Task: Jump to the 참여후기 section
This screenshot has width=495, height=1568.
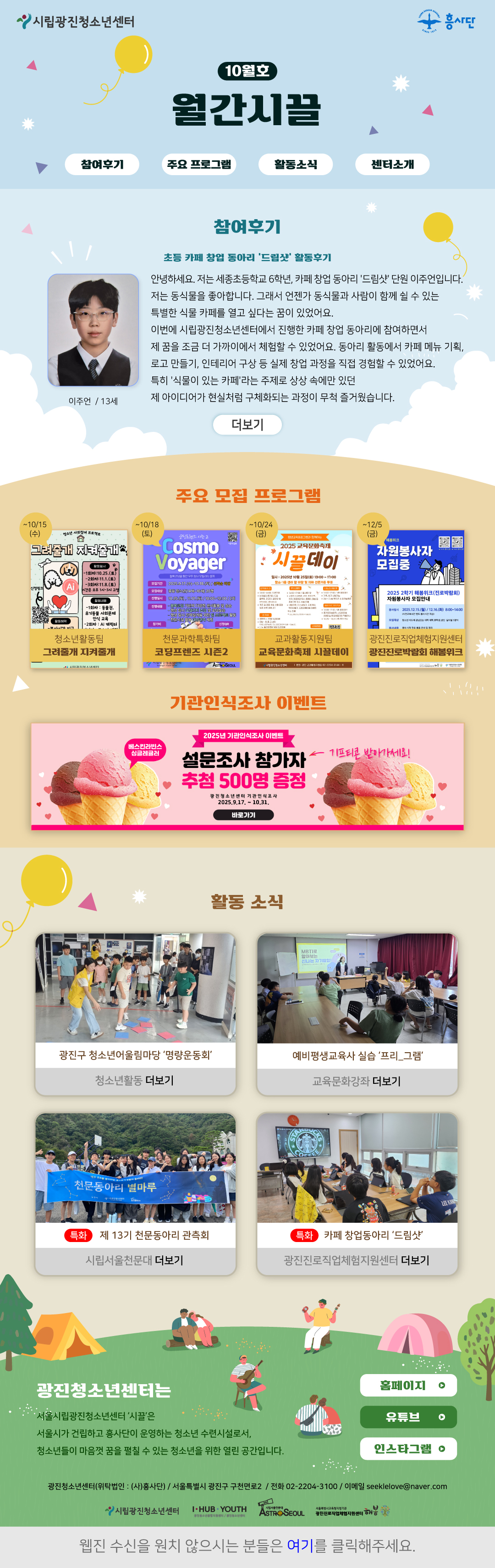Action: click(102, 164)
